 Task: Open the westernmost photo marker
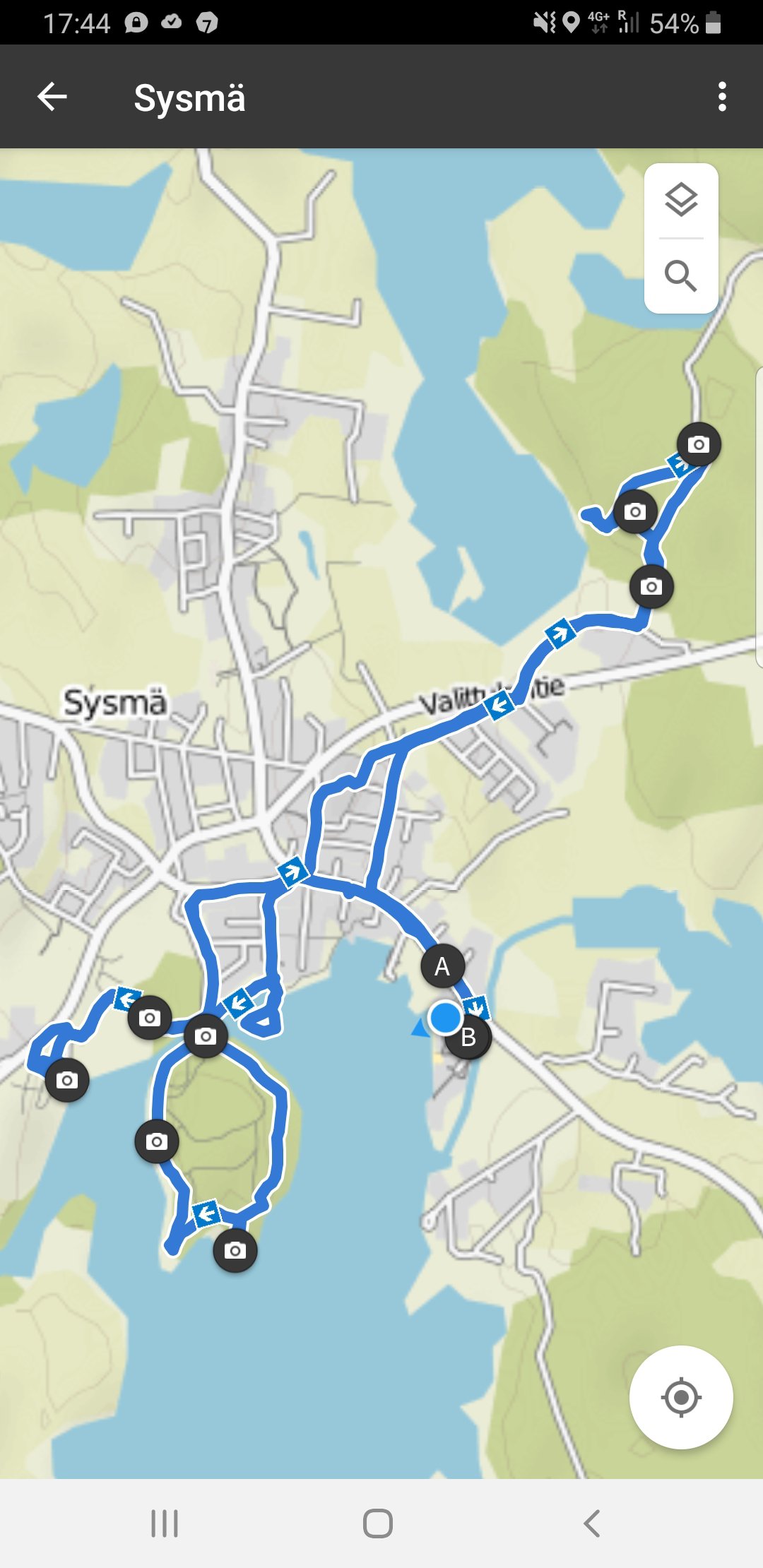(x=67, y=1080)
